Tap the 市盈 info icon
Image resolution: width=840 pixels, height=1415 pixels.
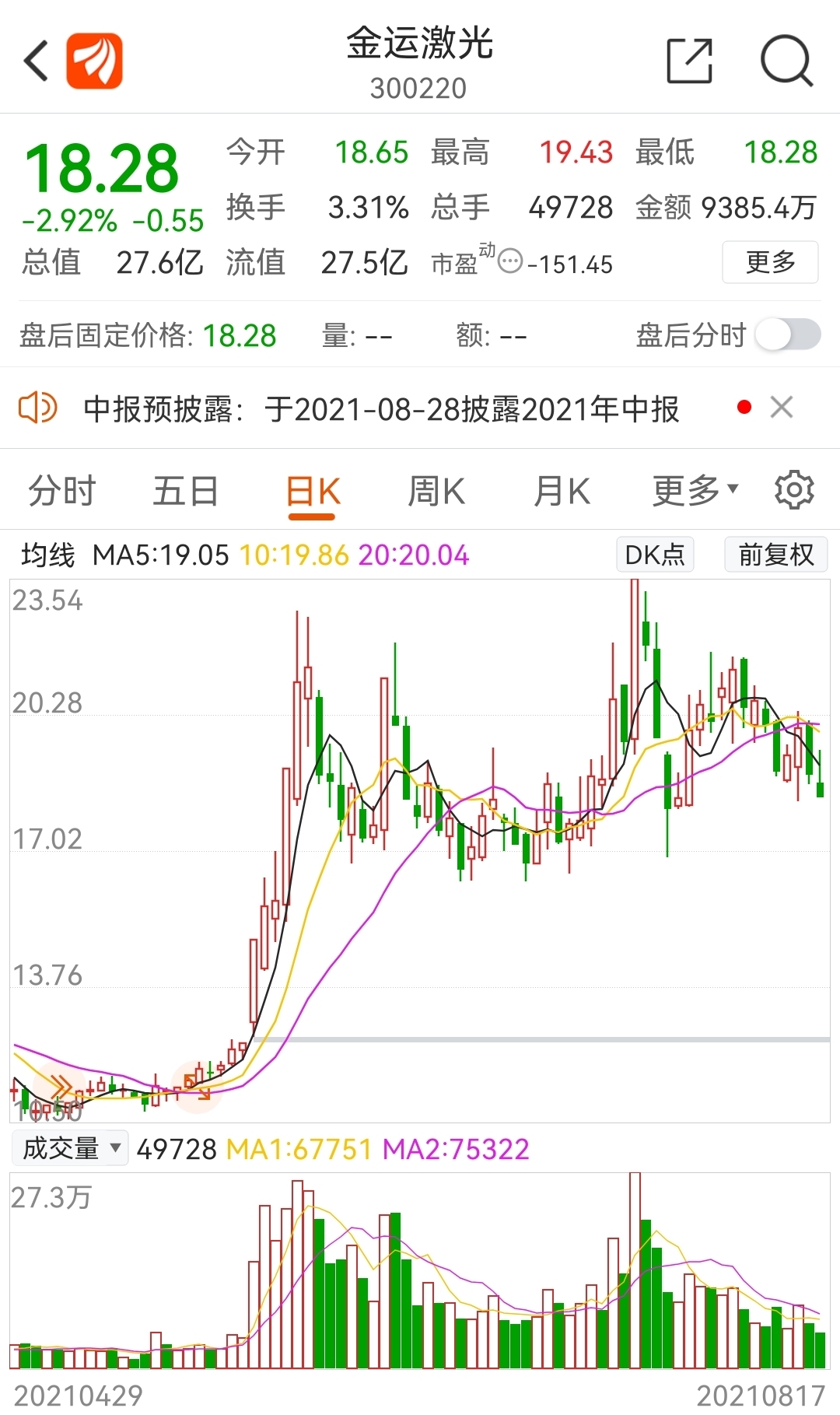click(509, 261)
